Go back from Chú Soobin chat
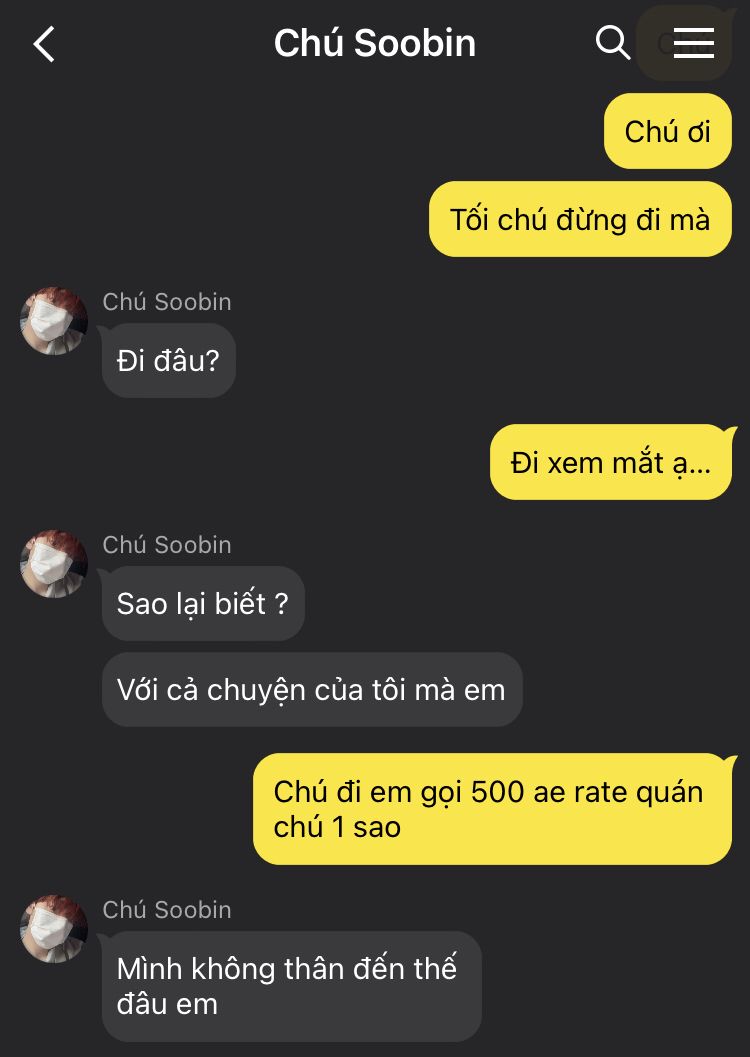Image resolution: width=750 pixels, height=1057 pixels. tap(44, 44)
